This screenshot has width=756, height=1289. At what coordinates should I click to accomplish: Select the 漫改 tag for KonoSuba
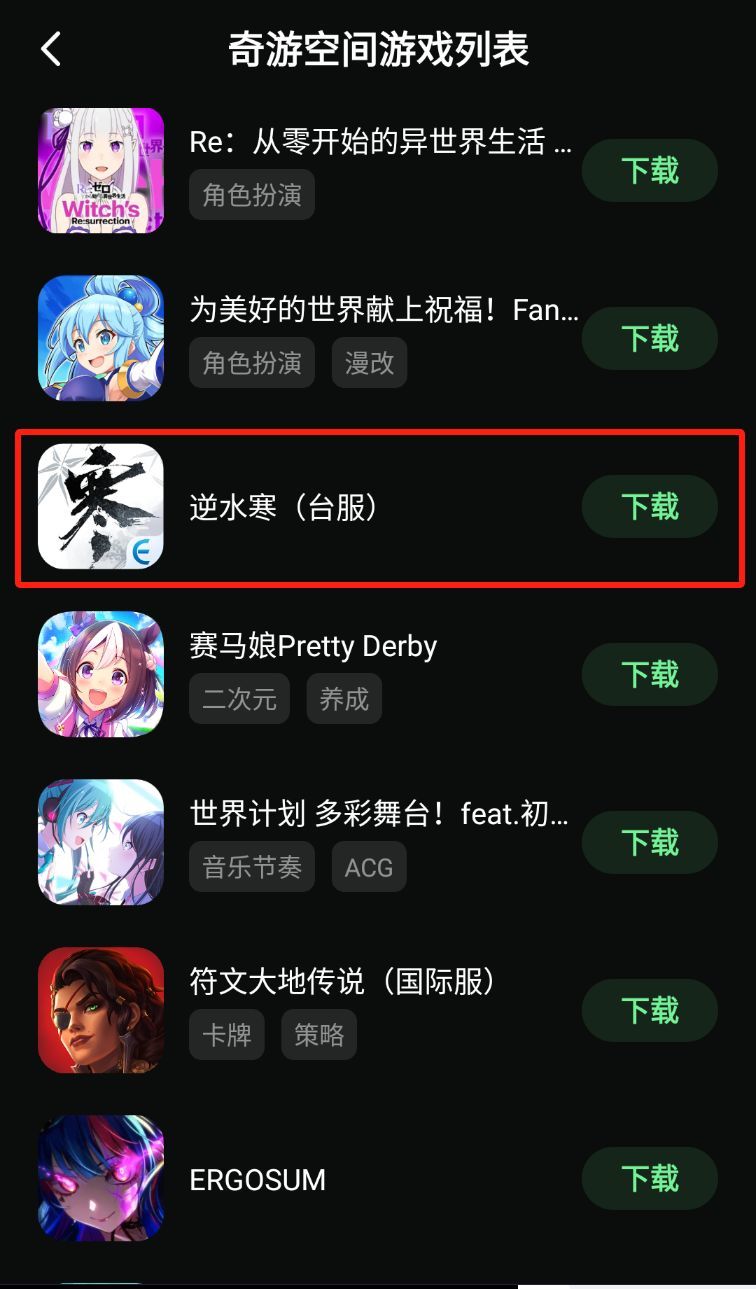[369, 362]
